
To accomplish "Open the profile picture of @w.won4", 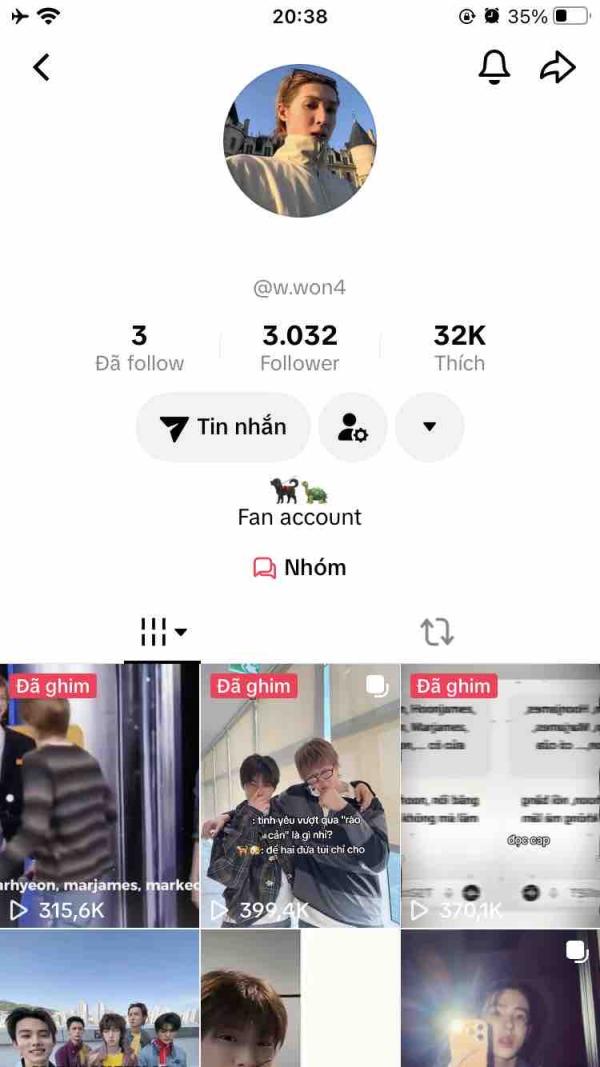I will (300, 142).
